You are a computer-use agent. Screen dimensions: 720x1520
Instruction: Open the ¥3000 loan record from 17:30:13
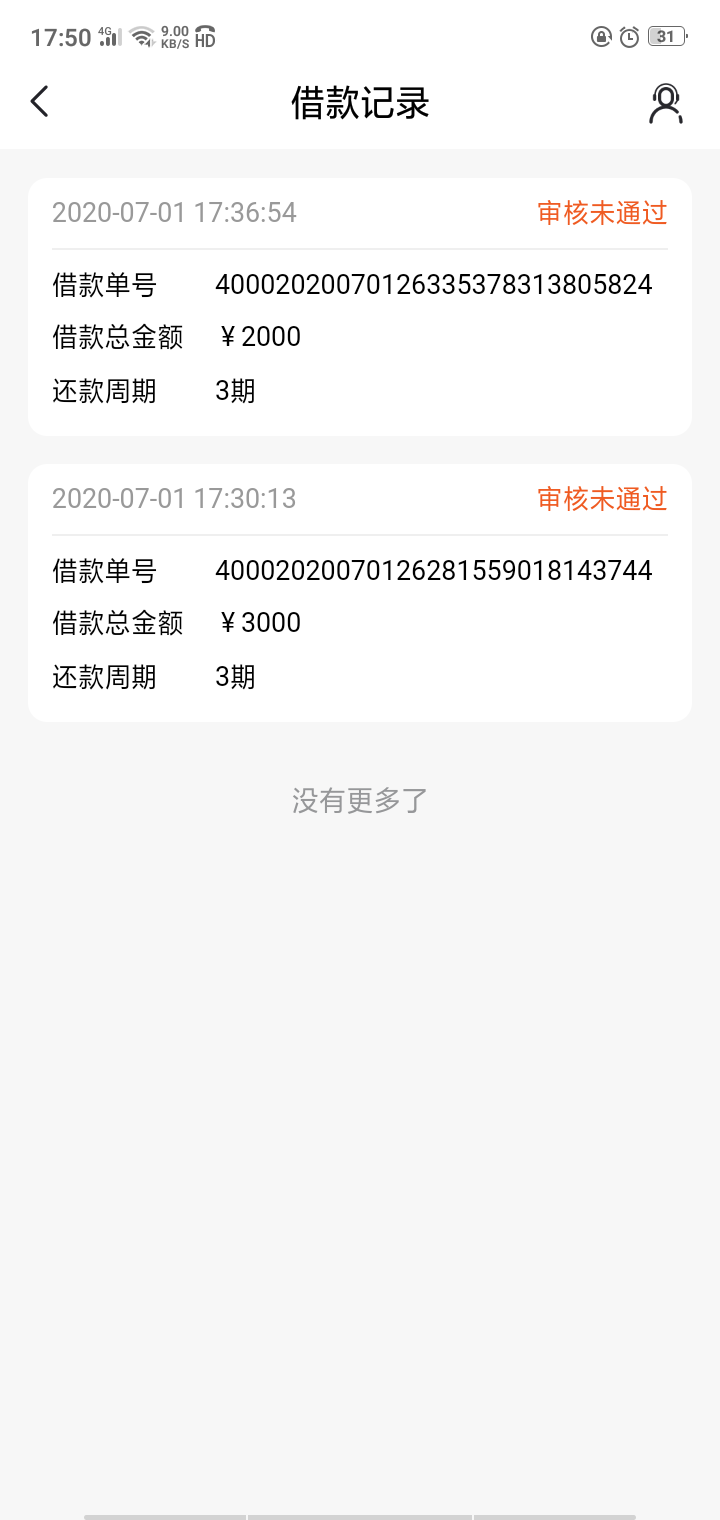point(360,592)
